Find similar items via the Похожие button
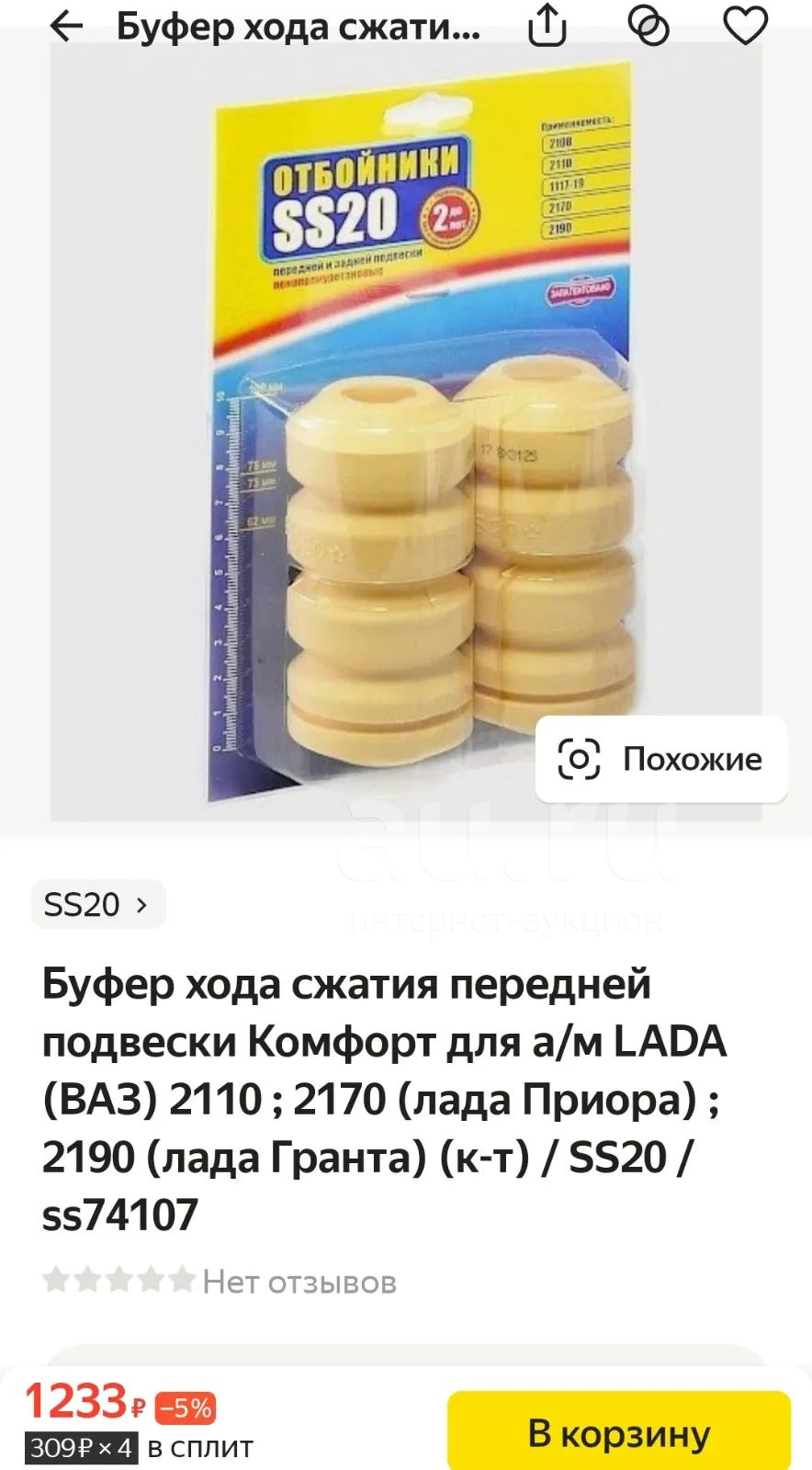The image size is (812, 1470). coord(661,759)
